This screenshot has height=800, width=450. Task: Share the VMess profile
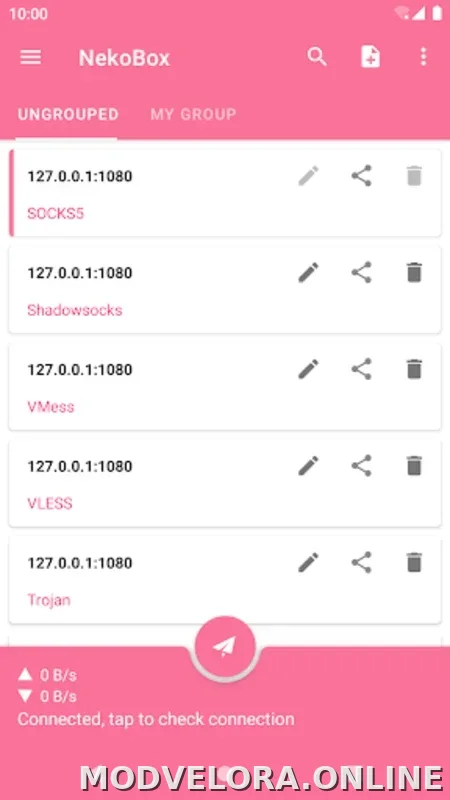click(x=361, y=369)
